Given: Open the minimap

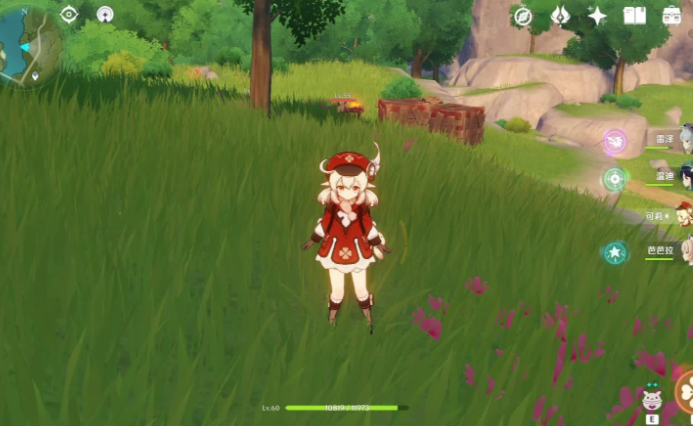Looking at the screenshot, I should 28,45.
